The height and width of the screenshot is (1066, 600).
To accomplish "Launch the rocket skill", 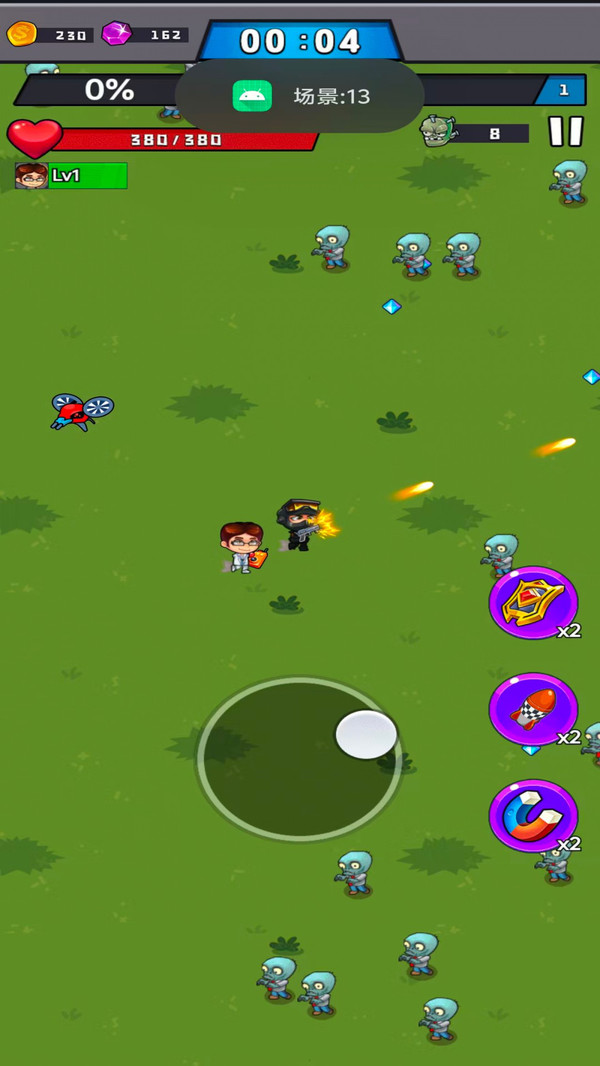I will (534, 709).
